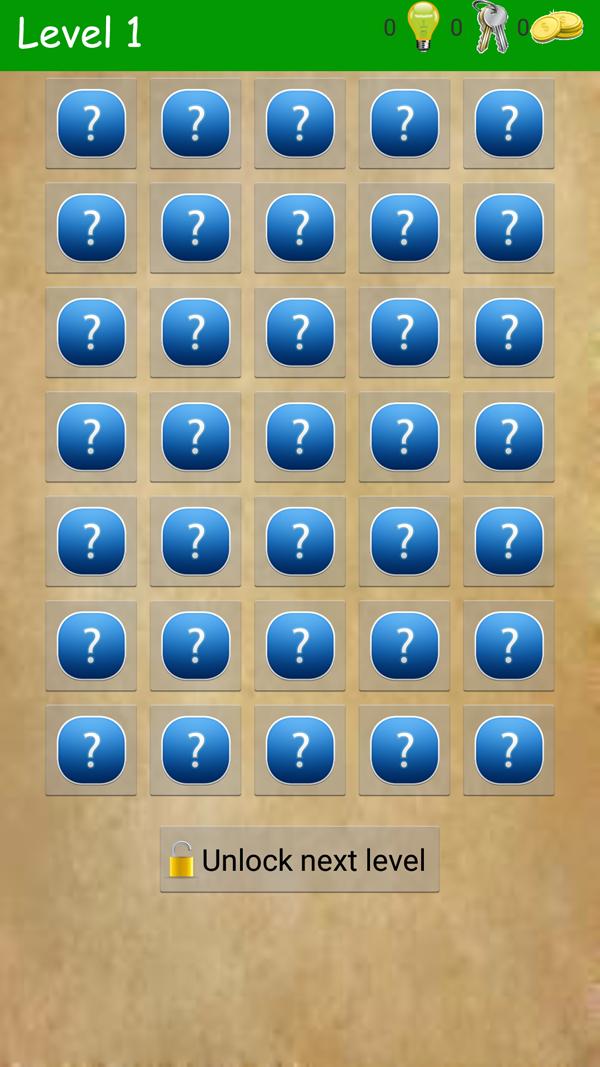Open the keys icon in header
The image size is (600, 1067).
[x=490, y=27]
